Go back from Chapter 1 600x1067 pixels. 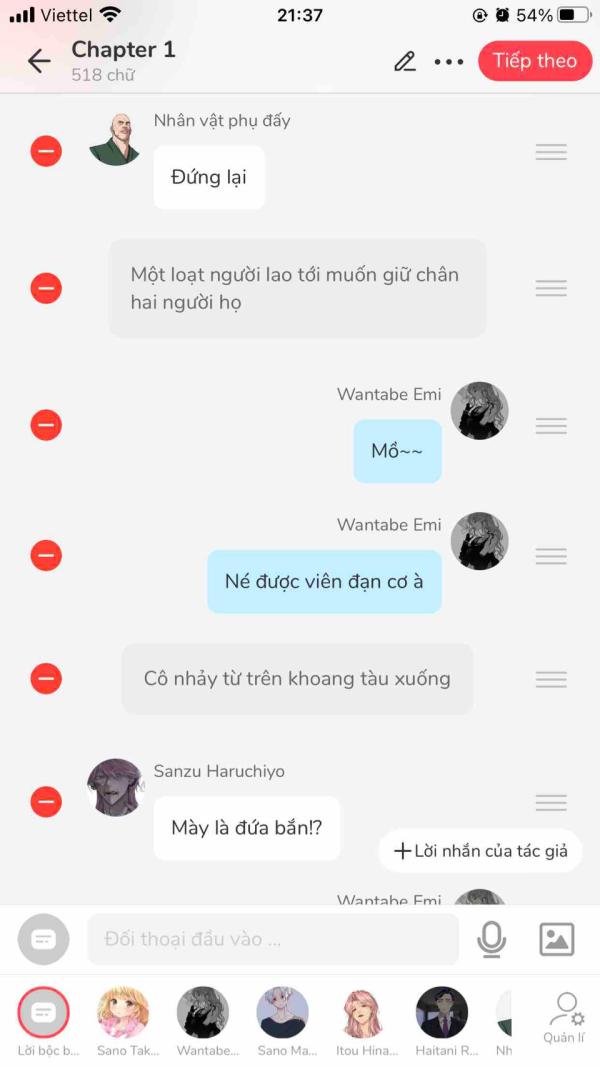pos(39,61)
